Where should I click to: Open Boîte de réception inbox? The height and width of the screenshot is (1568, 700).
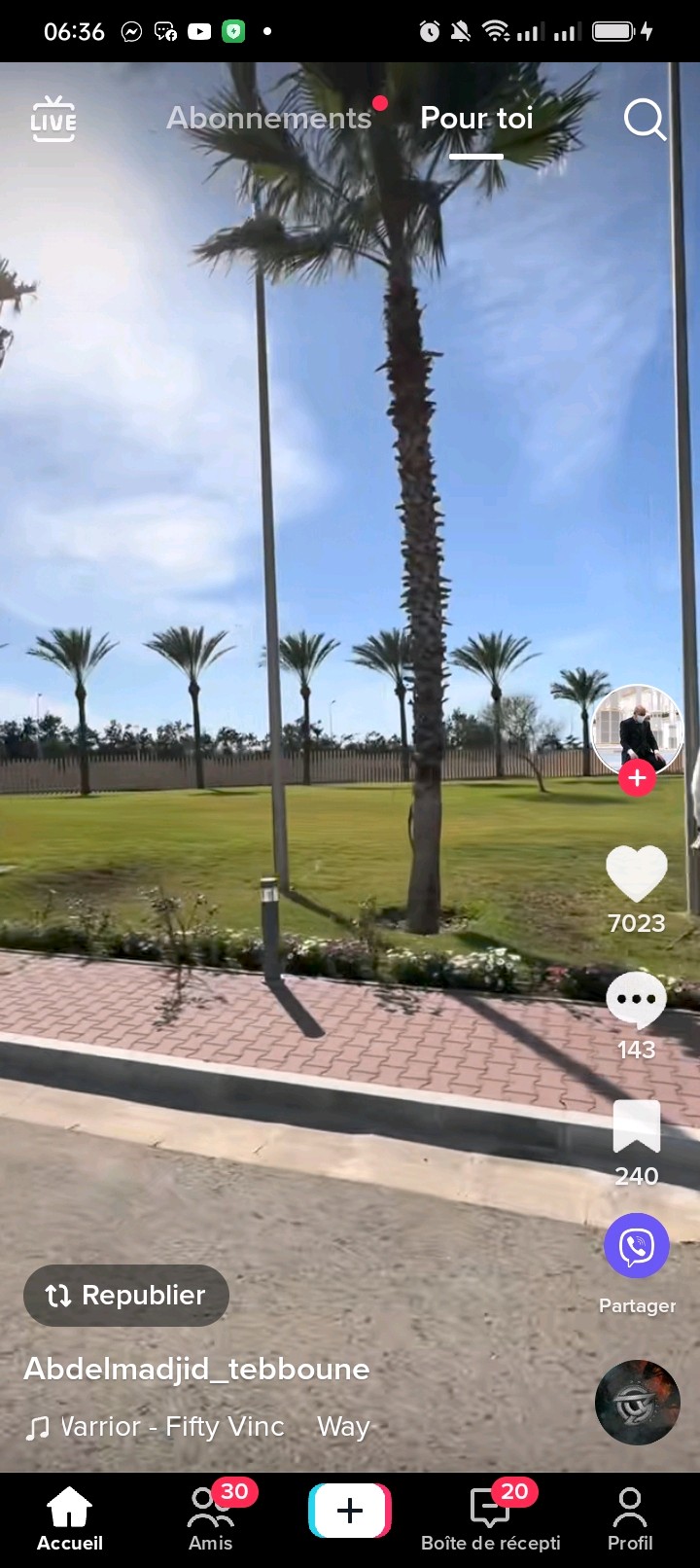[x=491, y=1519]
